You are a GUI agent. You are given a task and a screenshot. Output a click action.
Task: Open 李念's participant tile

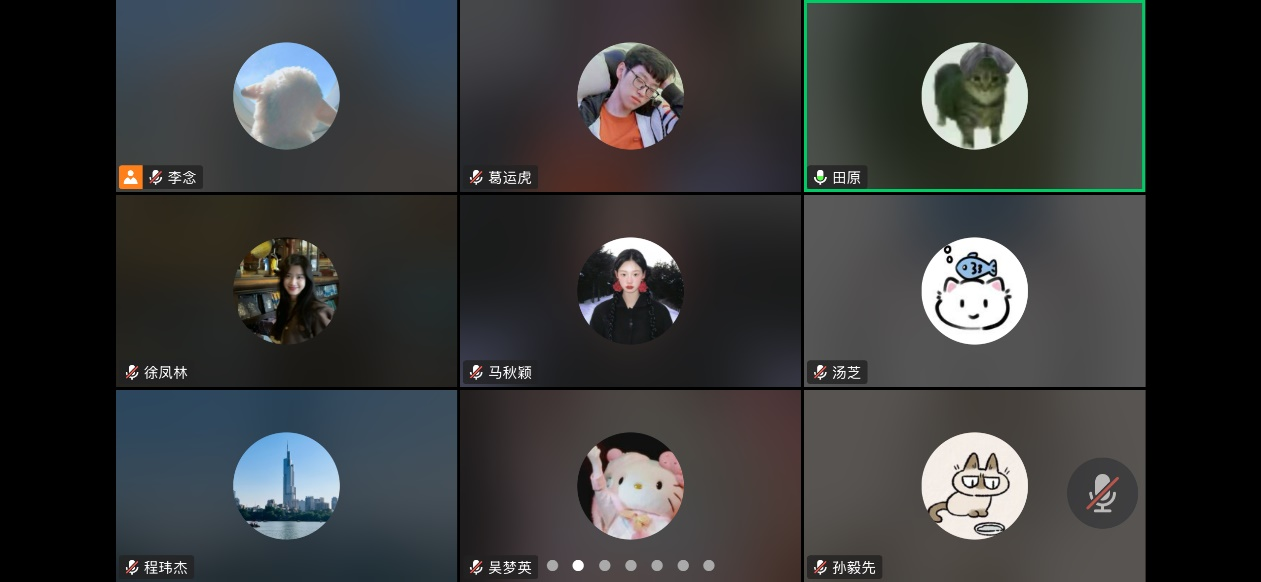point(286,96)
